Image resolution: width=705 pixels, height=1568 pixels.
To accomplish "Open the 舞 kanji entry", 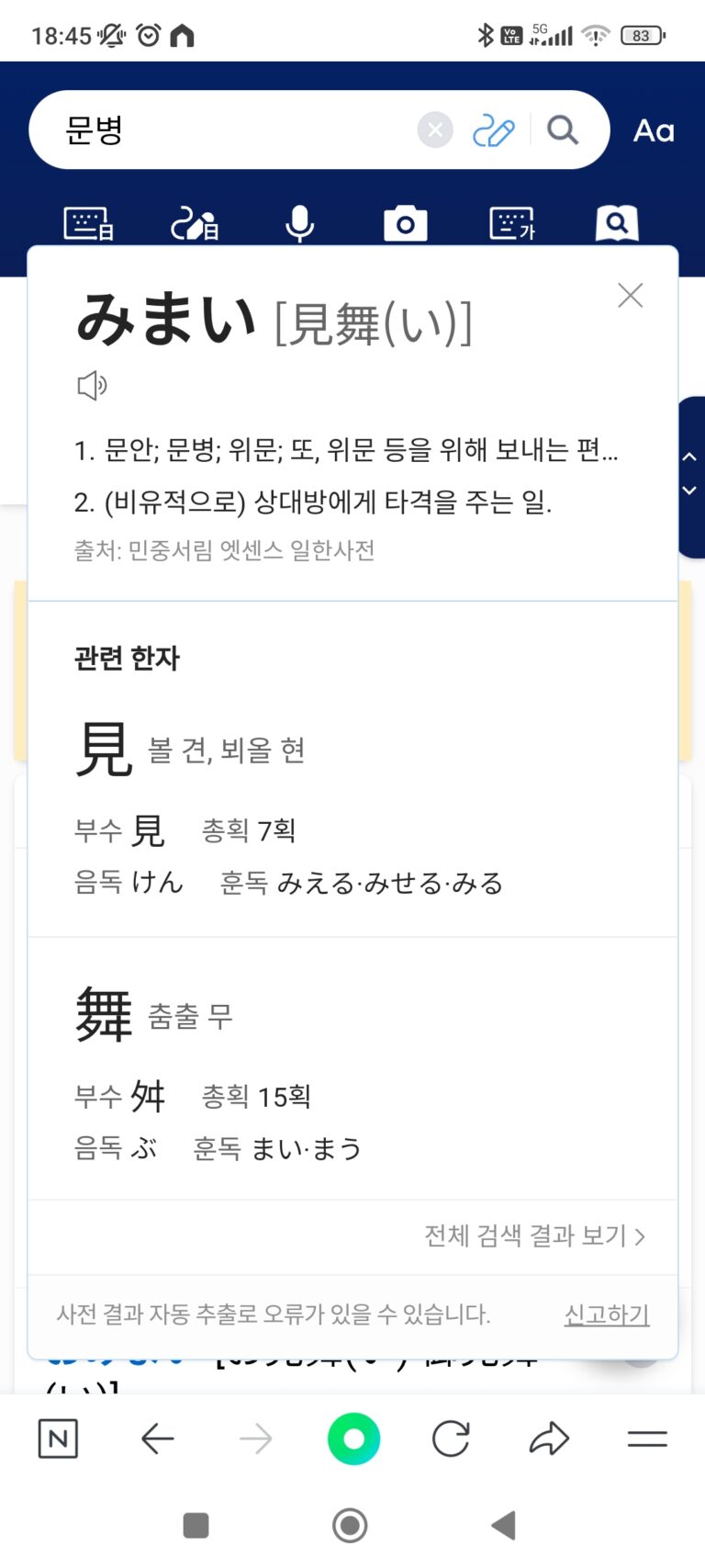I will pos(104,1015).
